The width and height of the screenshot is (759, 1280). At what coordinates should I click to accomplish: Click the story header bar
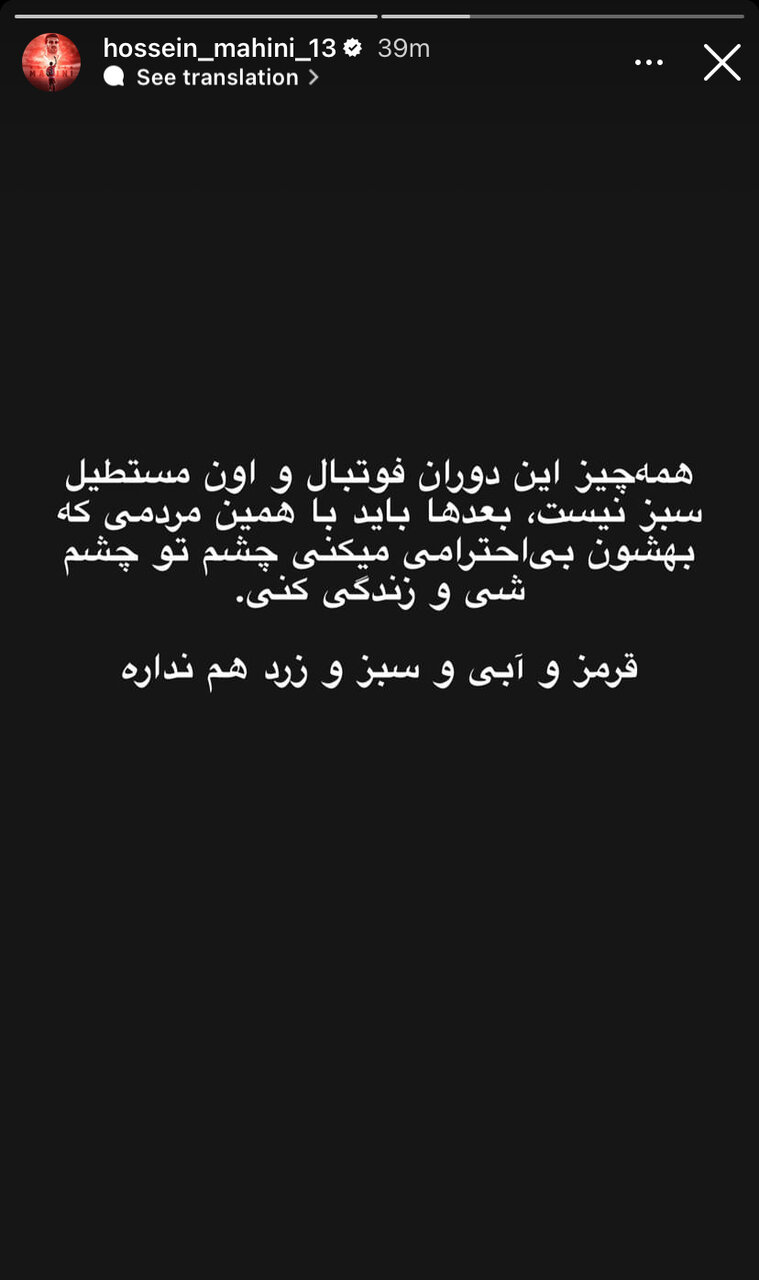click(380, 60)
